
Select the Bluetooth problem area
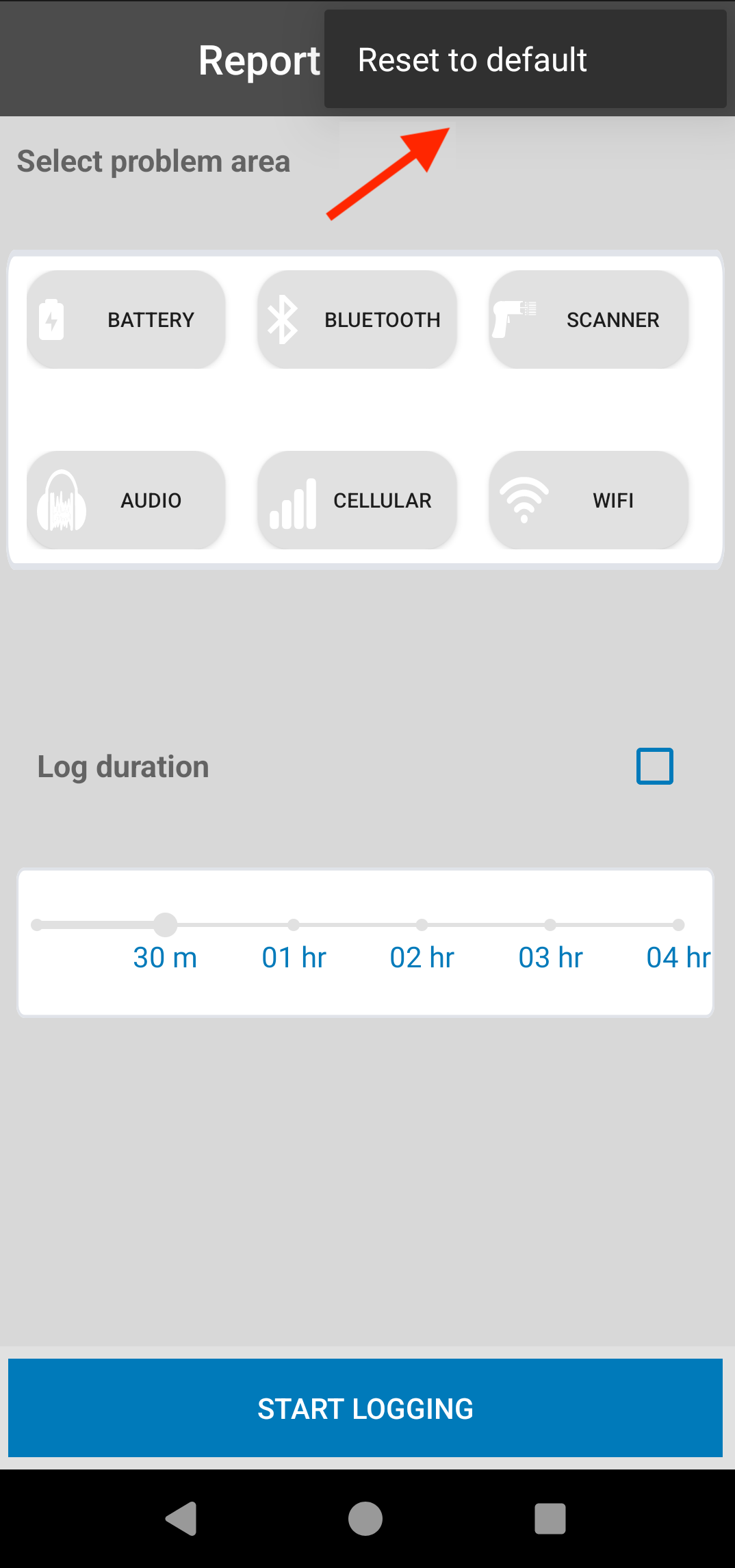[x=357, y=319]
